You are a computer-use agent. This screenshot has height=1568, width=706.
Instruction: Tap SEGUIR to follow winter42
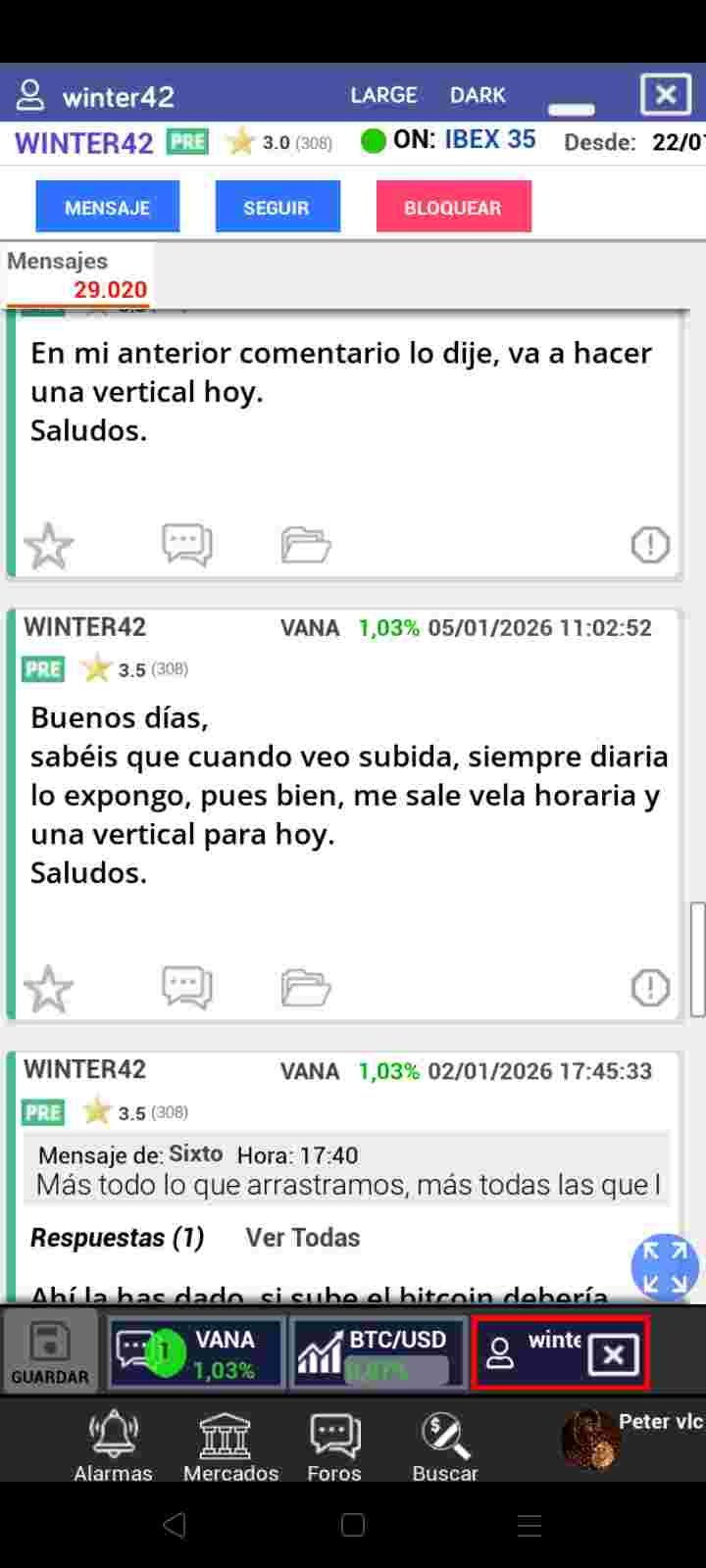click(x=277, y=207)
